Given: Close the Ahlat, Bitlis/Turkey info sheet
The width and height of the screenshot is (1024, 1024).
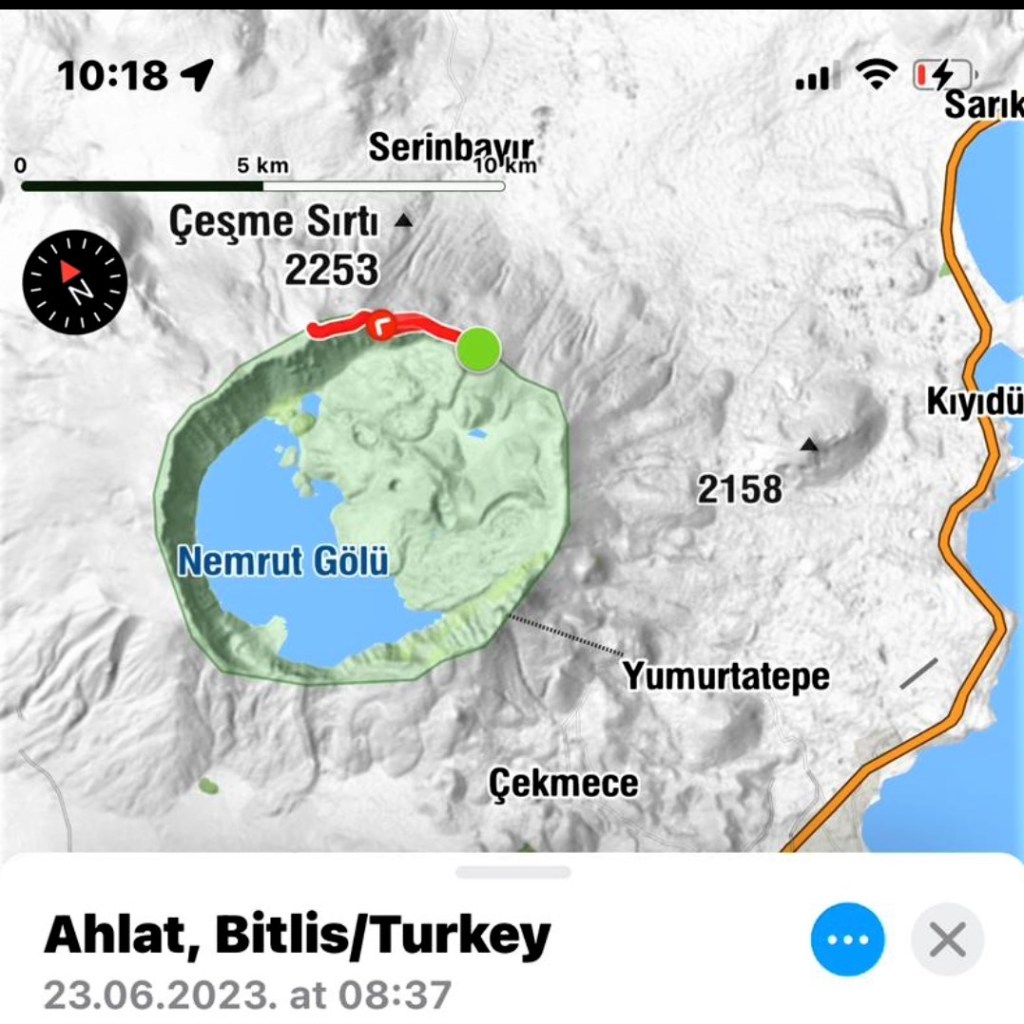Looking at the screenshot, I should point(946,939).
